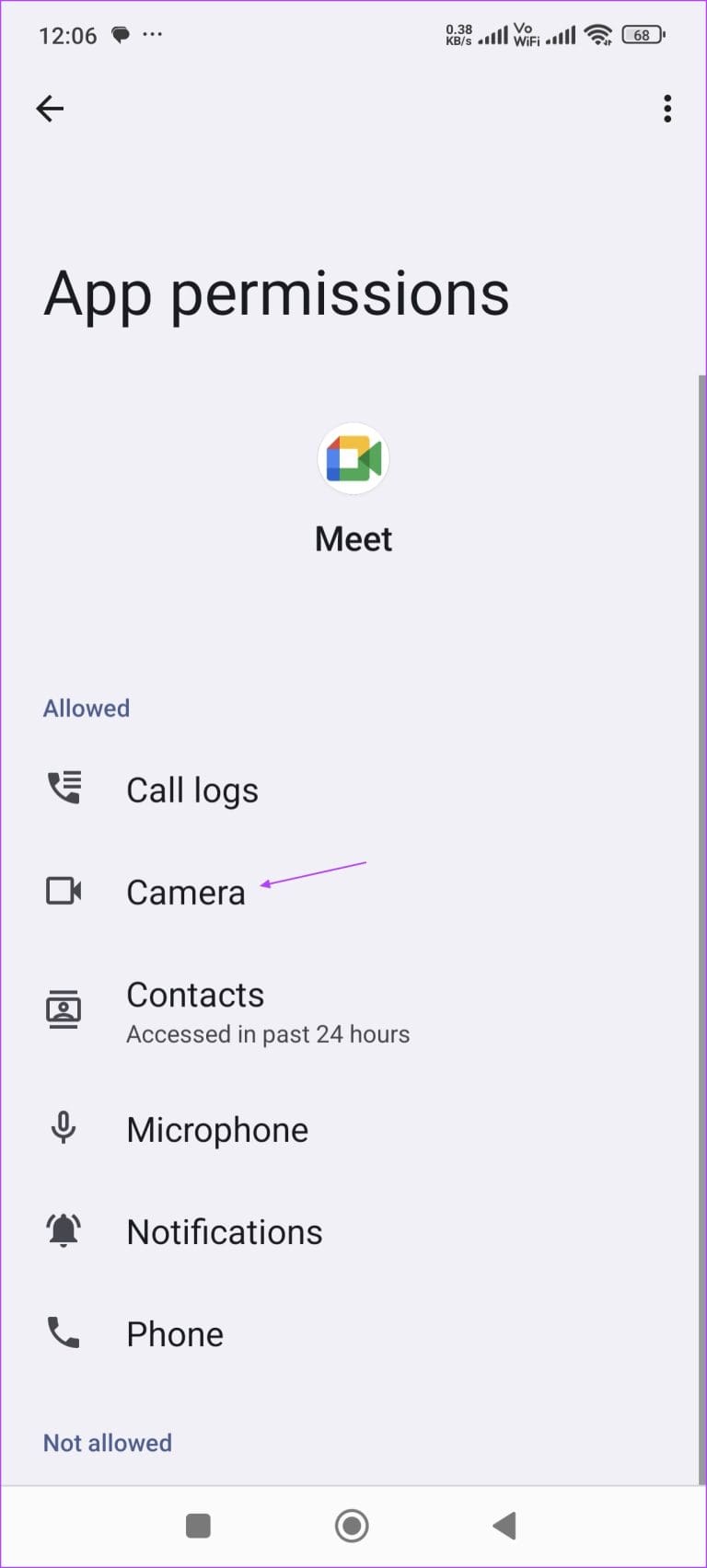Open the Camera permission icon
The height and width of the screenshot is (1568, 707).
pos(63,891)
